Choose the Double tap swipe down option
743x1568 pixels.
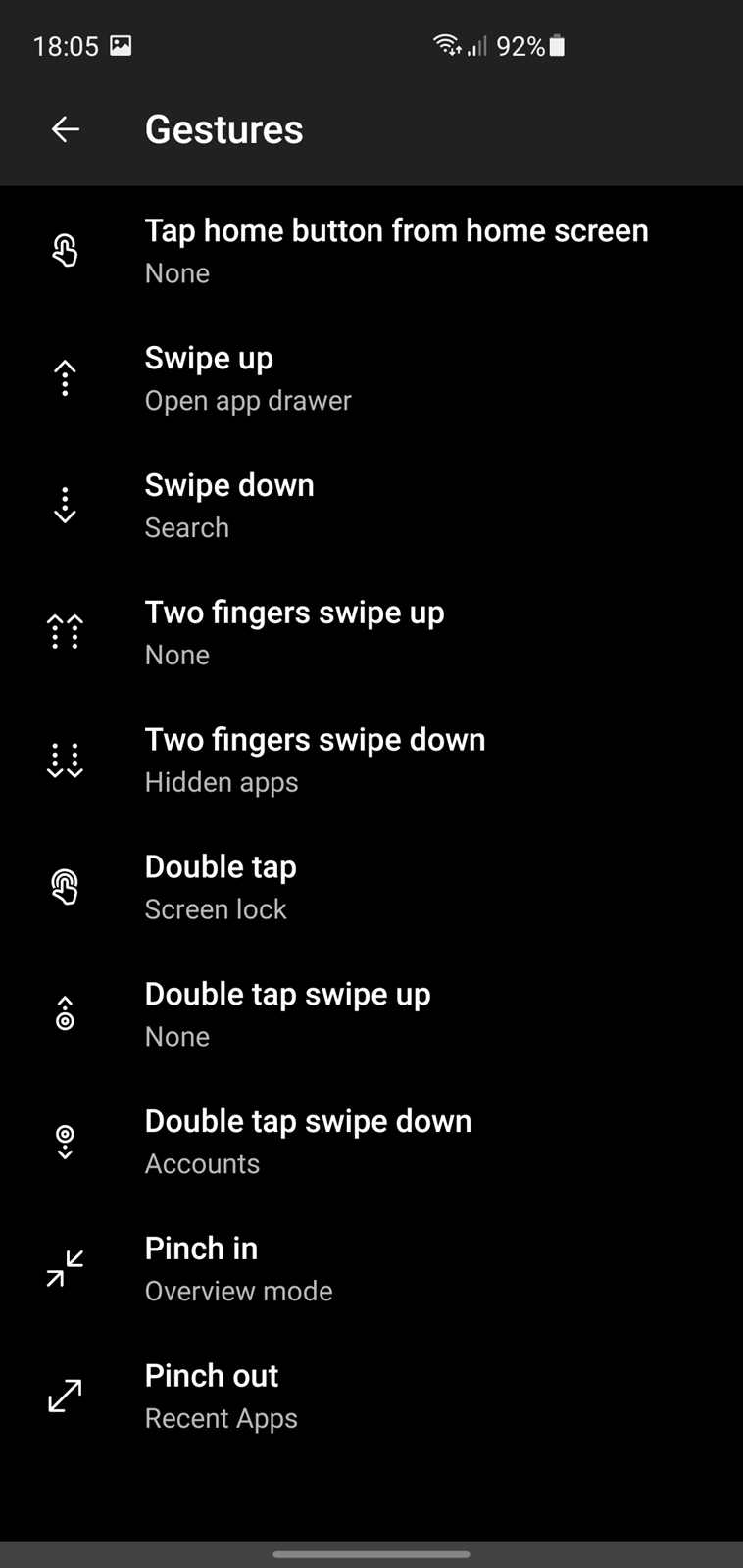[x=371, y=1143]
